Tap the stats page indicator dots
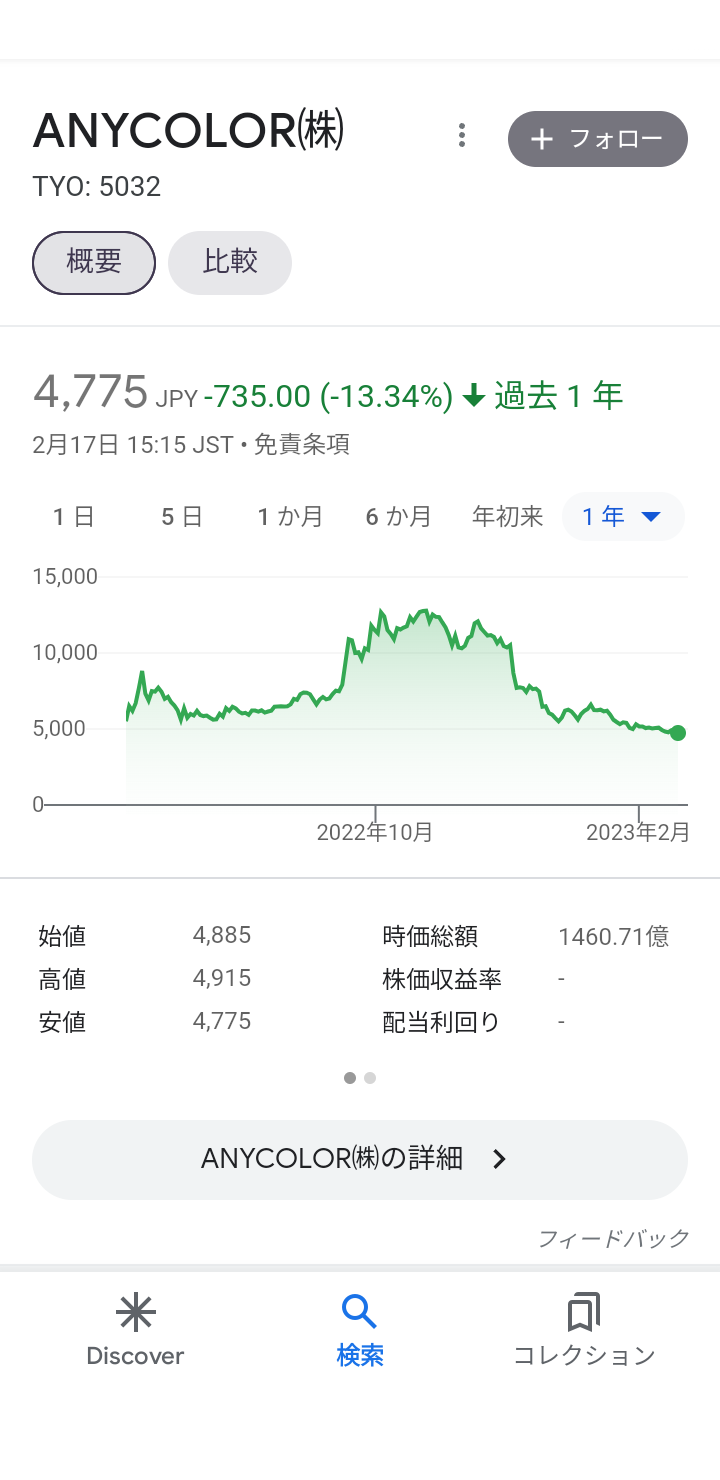This screenshot has width=720, height=1480. pyautogui.click(x=360, y=1078)
